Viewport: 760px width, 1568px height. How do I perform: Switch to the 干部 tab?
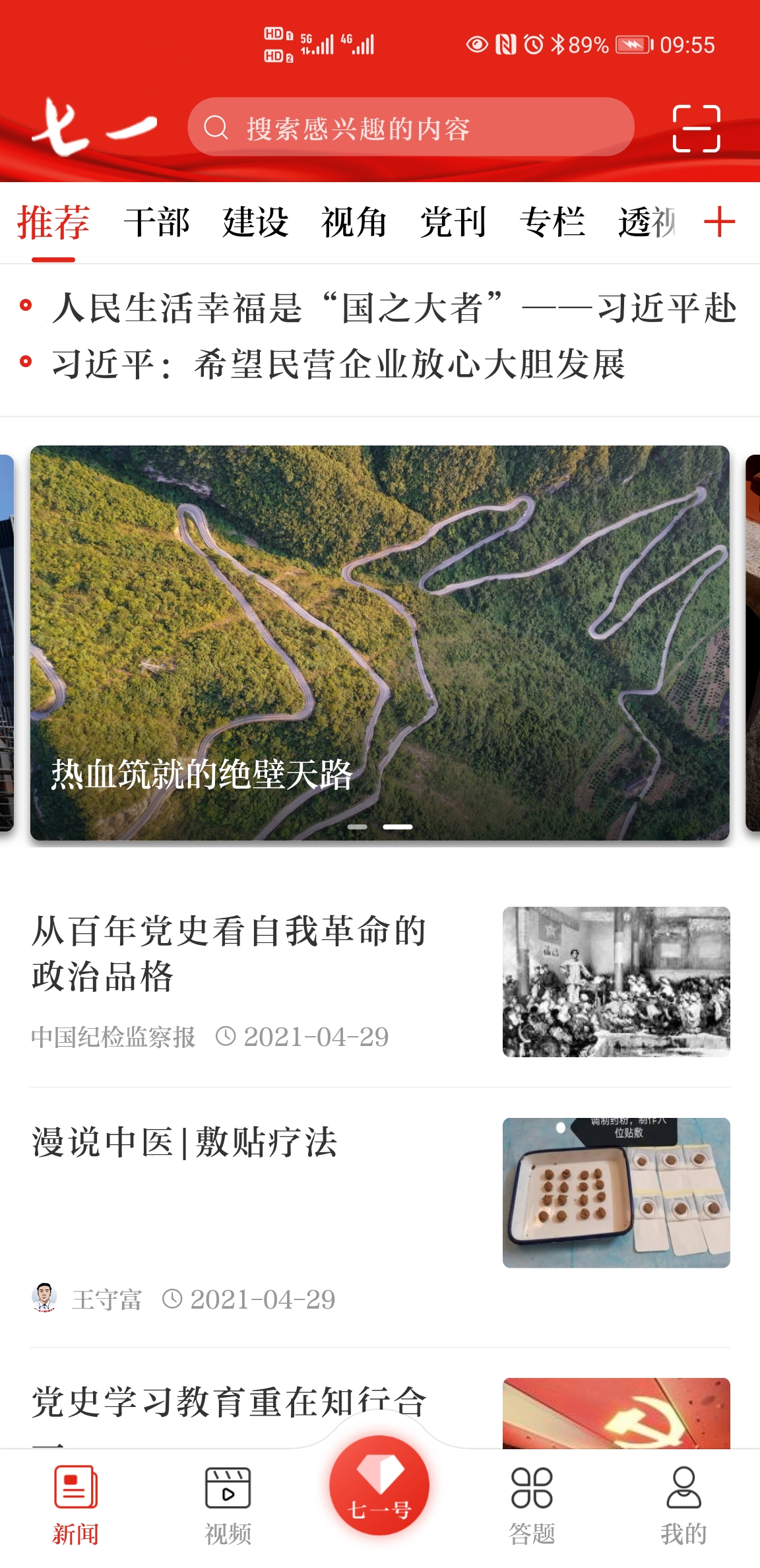(156, 222)
